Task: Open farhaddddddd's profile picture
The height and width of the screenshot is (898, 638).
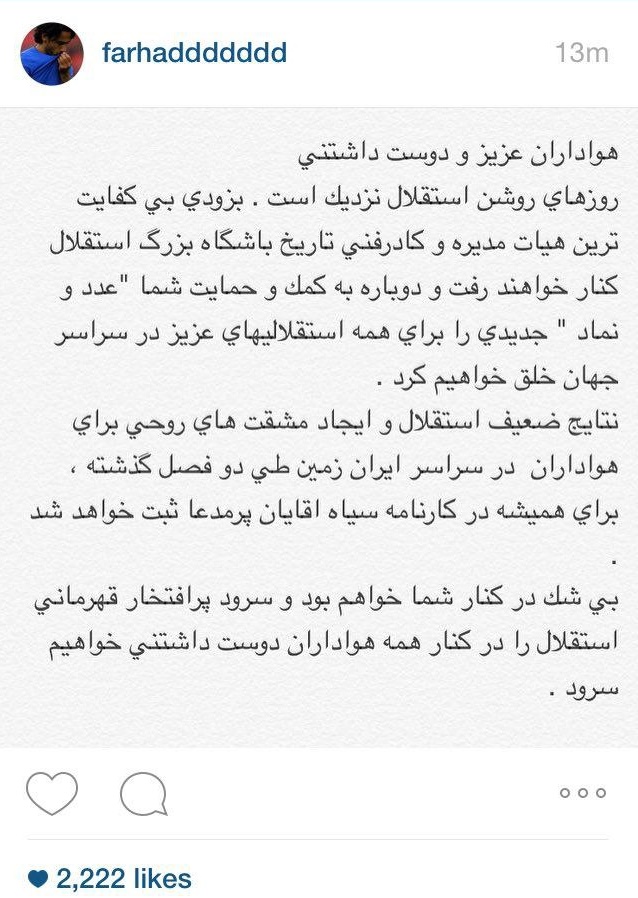Action: (x=51, y=53)
